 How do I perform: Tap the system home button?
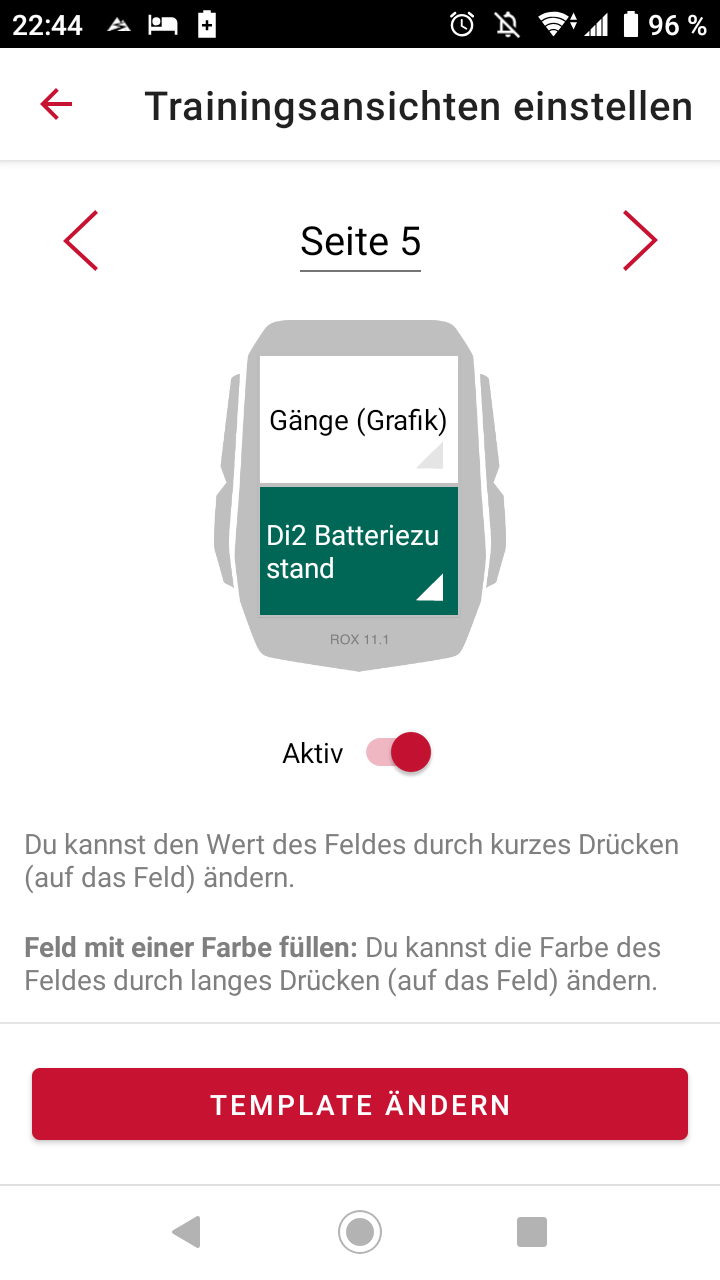[x=360, y=1232]
